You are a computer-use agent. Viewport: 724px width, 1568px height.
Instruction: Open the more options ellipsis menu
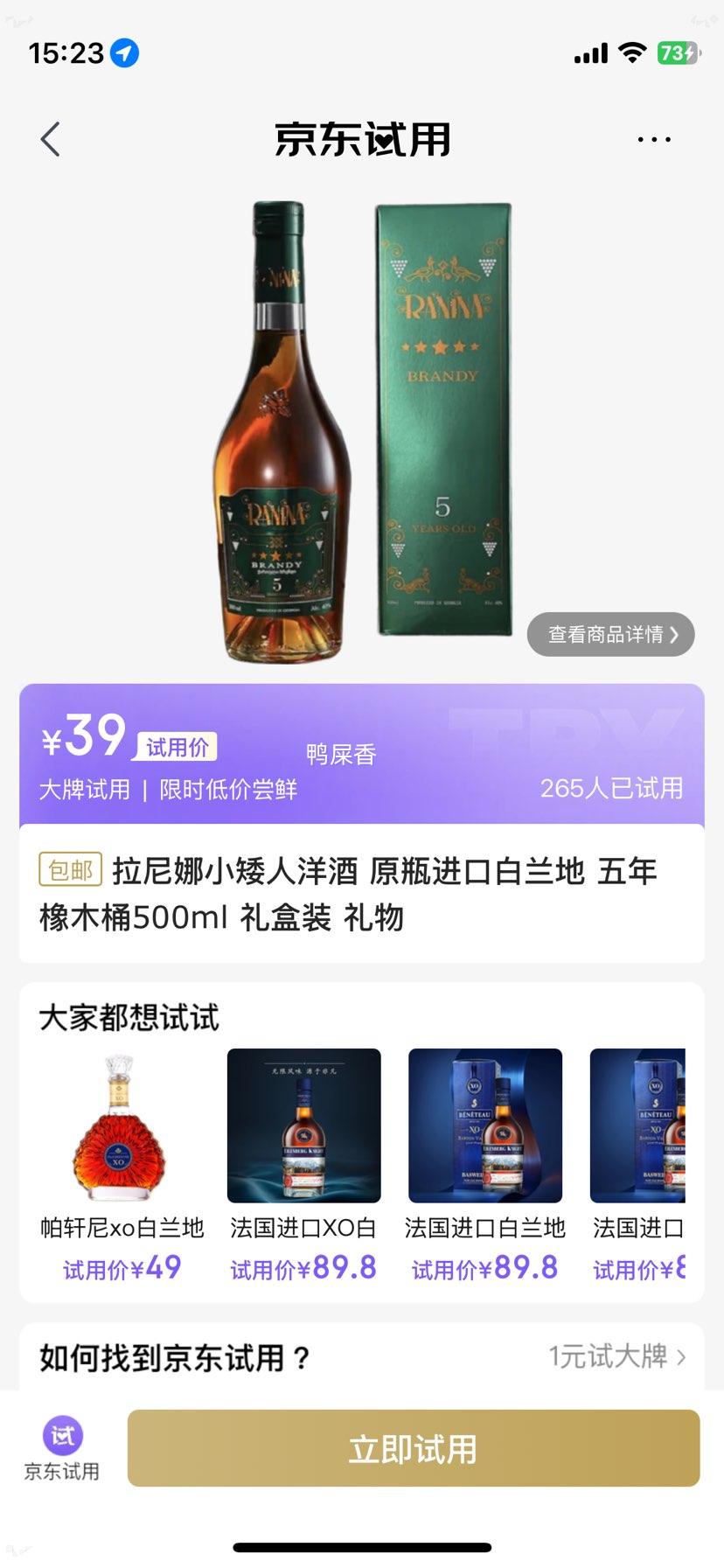coord(654,138)
